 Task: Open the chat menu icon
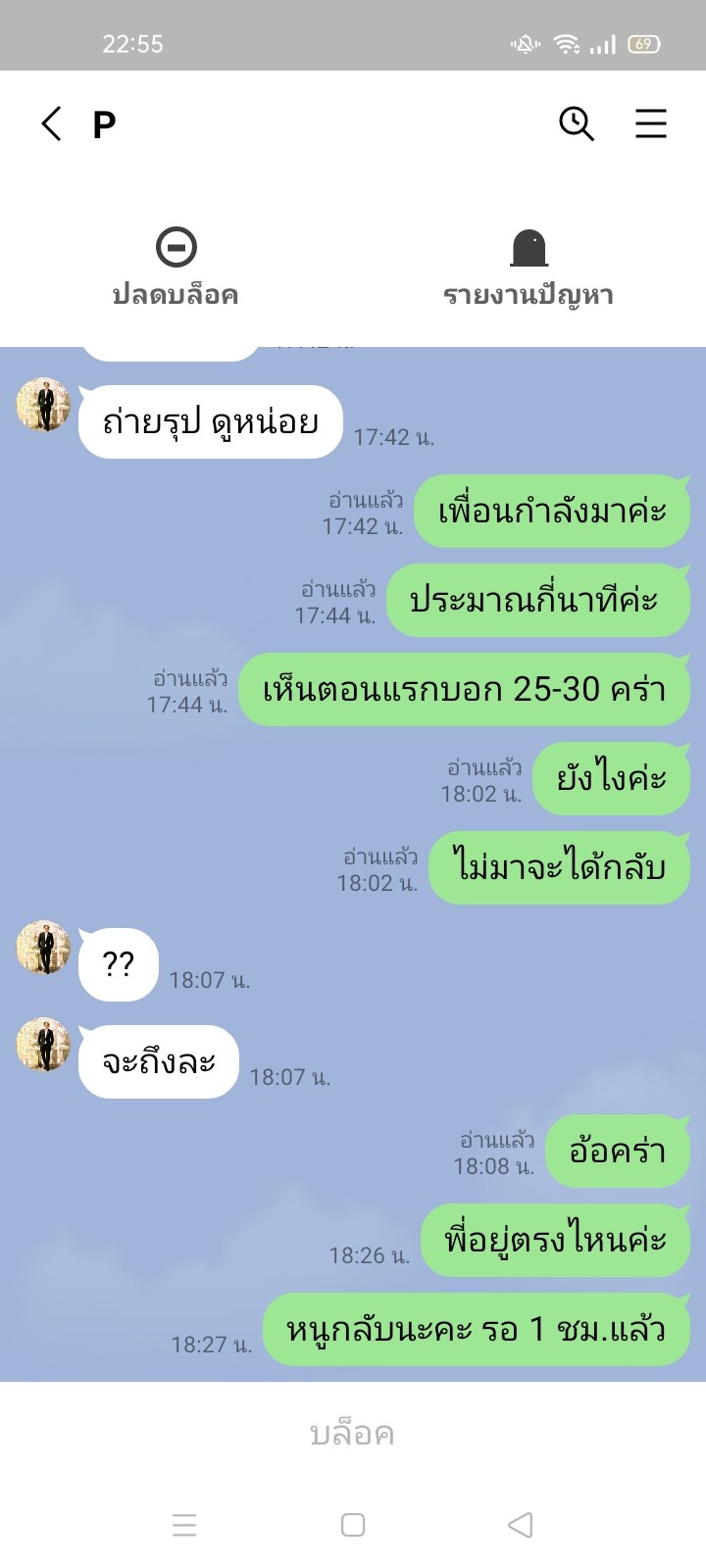651,123
